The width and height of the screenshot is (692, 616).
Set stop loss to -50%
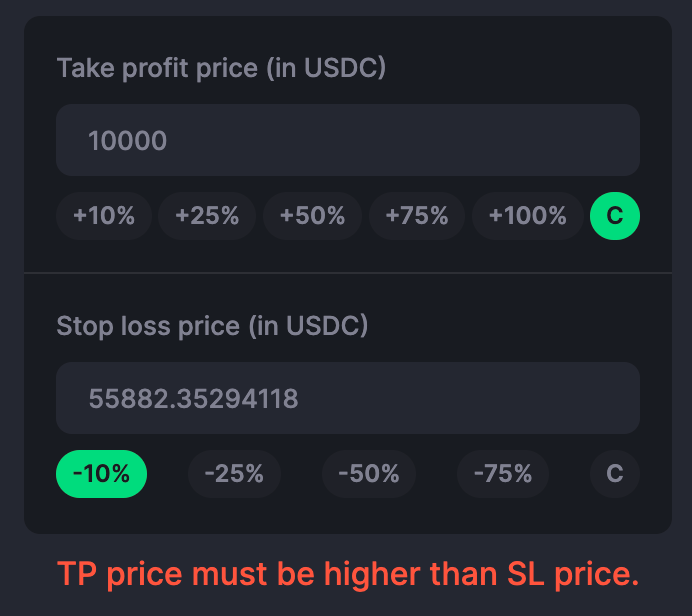click(x=369, y=474)
